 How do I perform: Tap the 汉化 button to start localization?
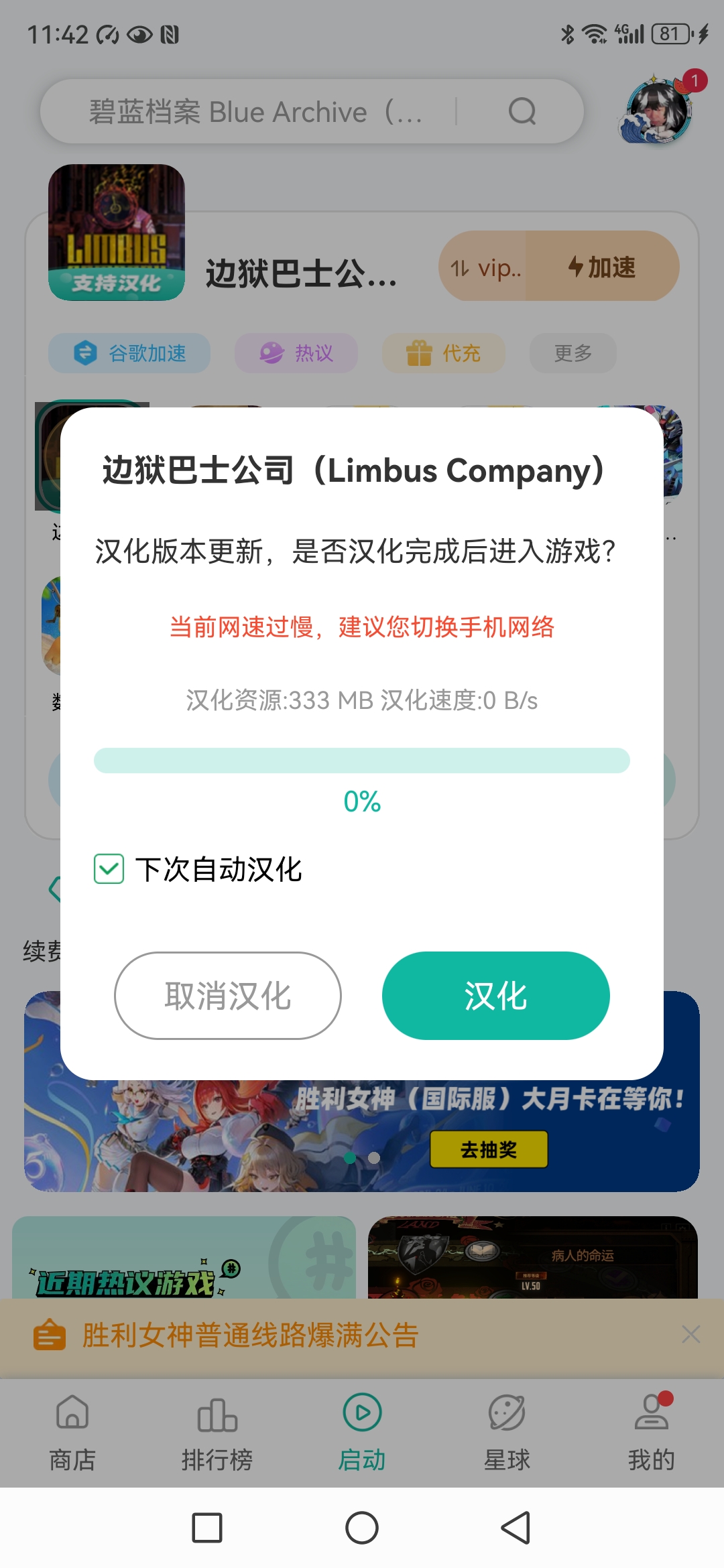pos(495,996)
